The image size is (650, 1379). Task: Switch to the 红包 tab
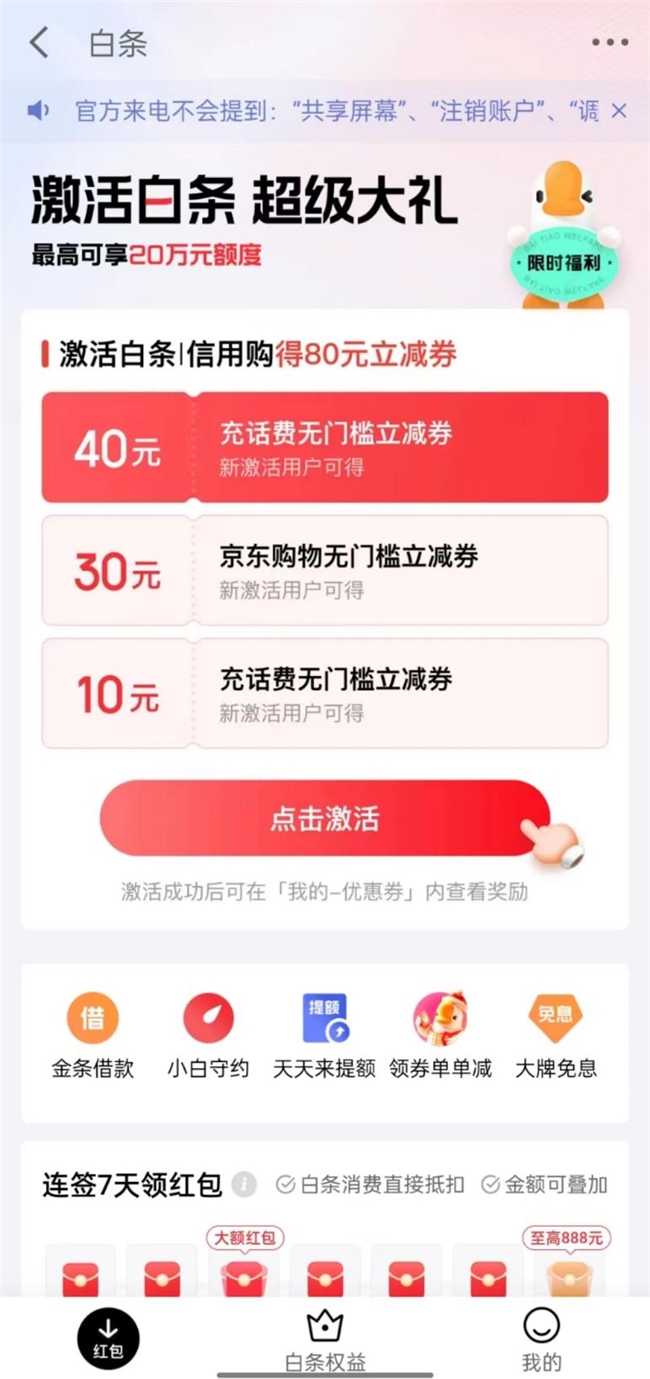pyautogui.click(x=108, y=1339)
